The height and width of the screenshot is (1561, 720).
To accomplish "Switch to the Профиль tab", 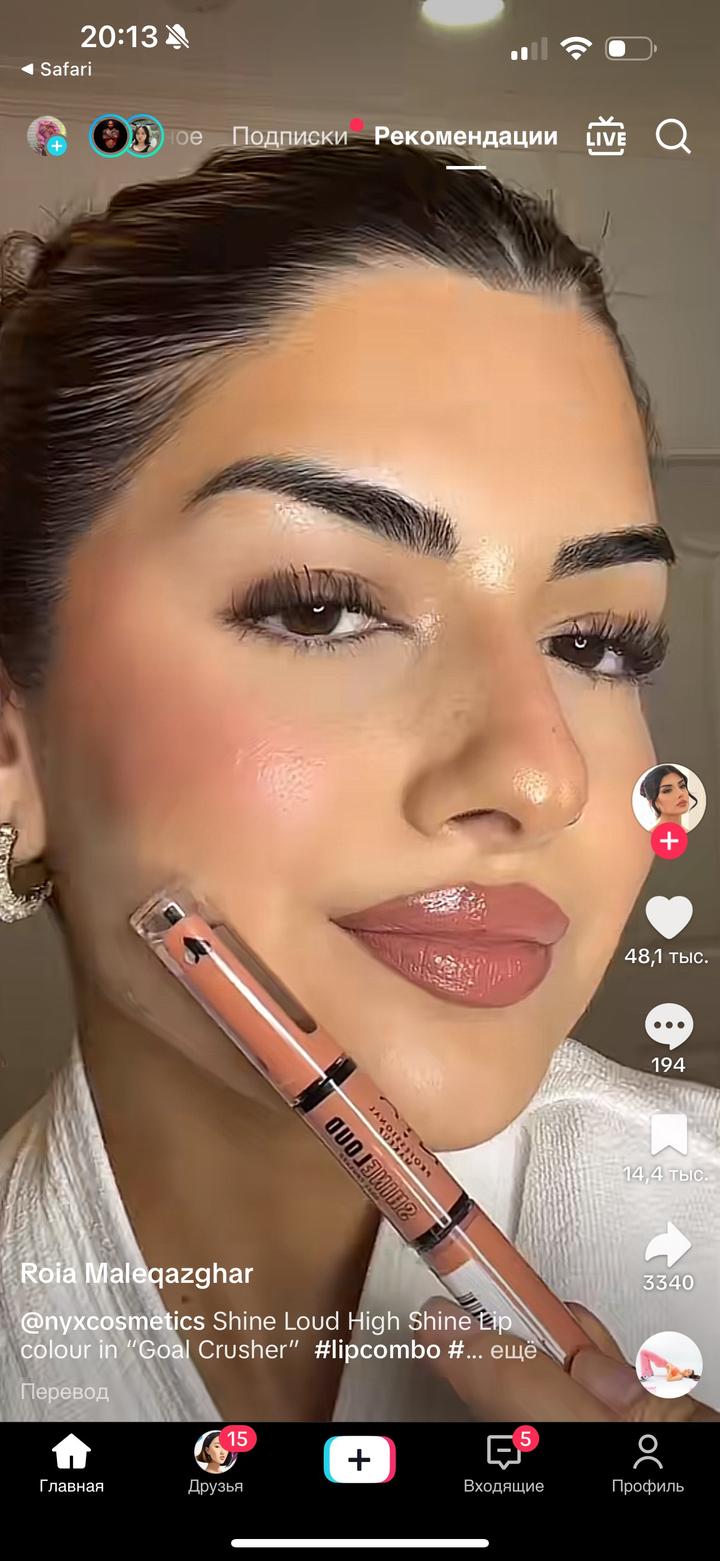I will (647, 1462).
